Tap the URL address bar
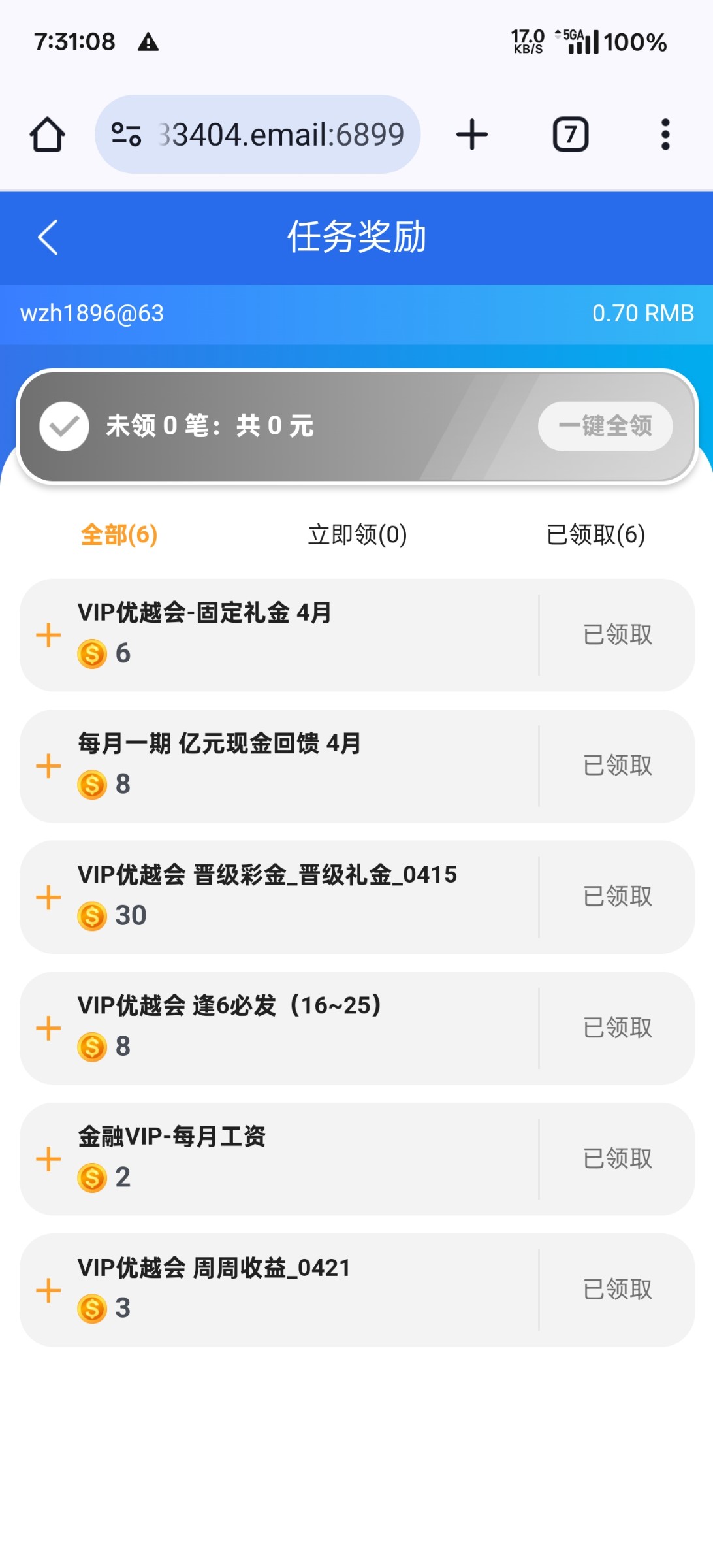Screen dimensions: 713x1568 pos(258,135)
